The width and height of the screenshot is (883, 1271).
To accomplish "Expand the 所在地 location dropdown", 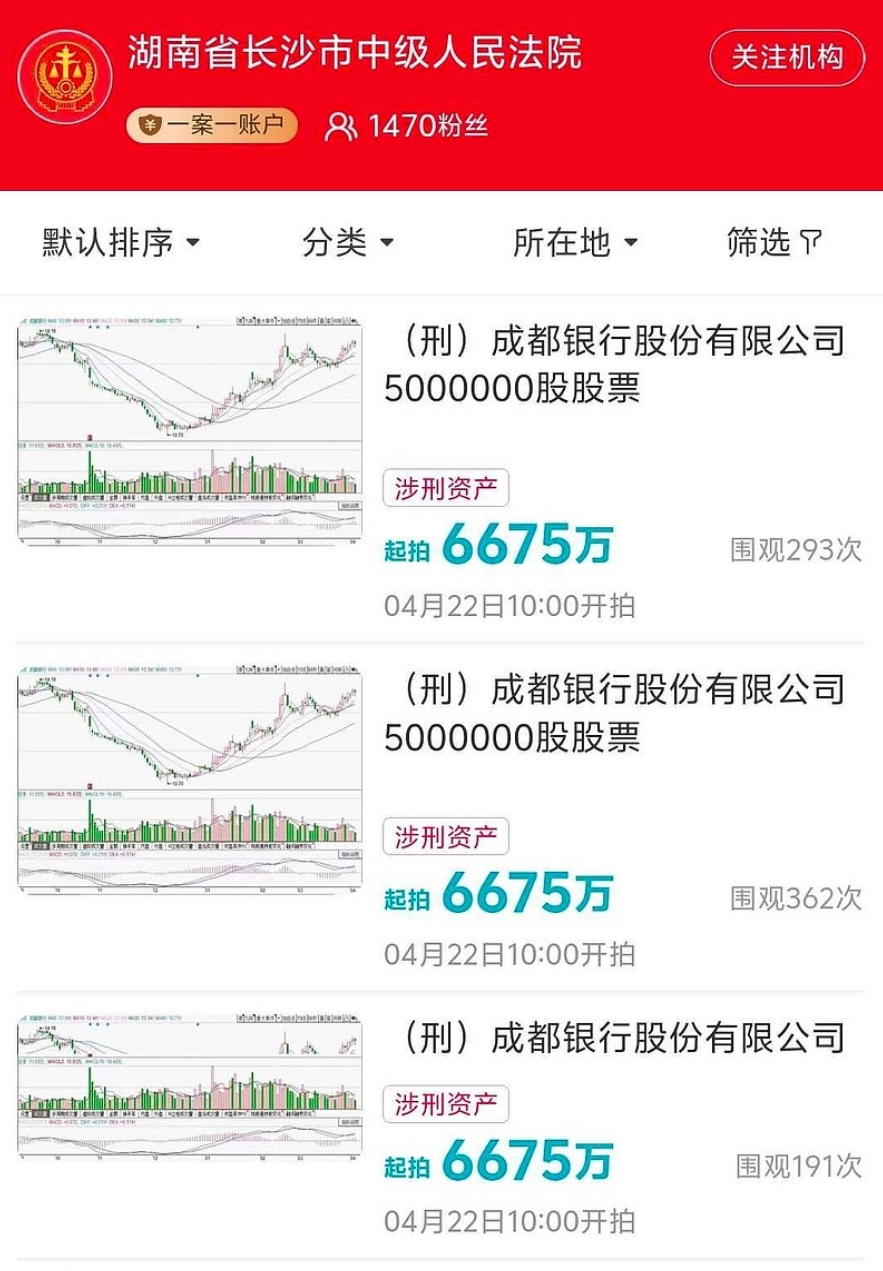I will [x=575, y=242].
